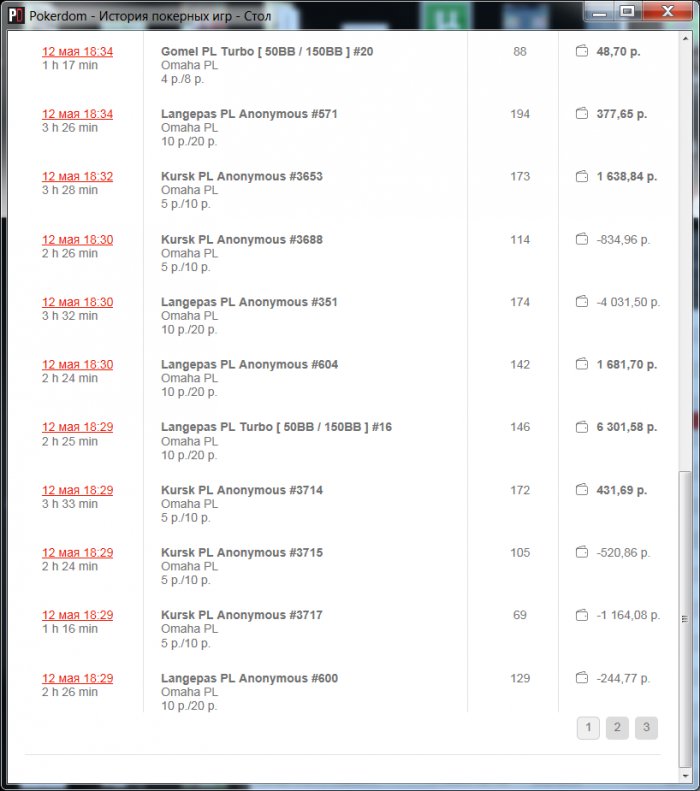The width and height of the screenshot is (700, 791).
Task: Open the date link for Kursk PL Anonymous #3717
Action: point(77,615)
